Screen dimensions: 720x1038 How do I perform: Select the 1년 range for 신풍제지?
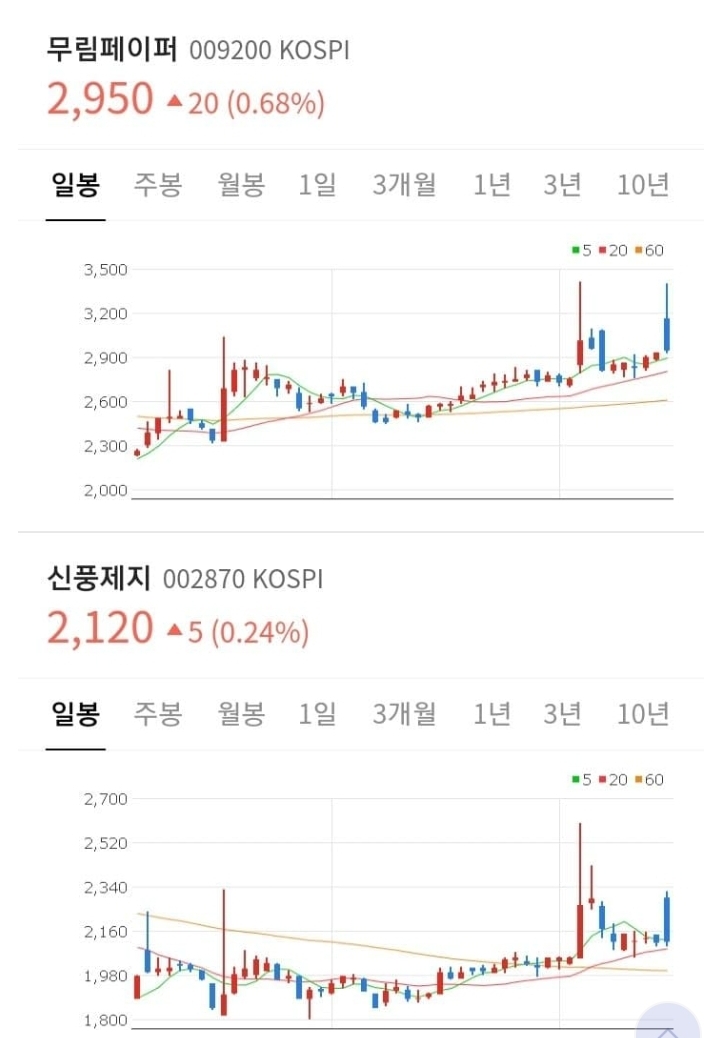click(x=492, y=714)
